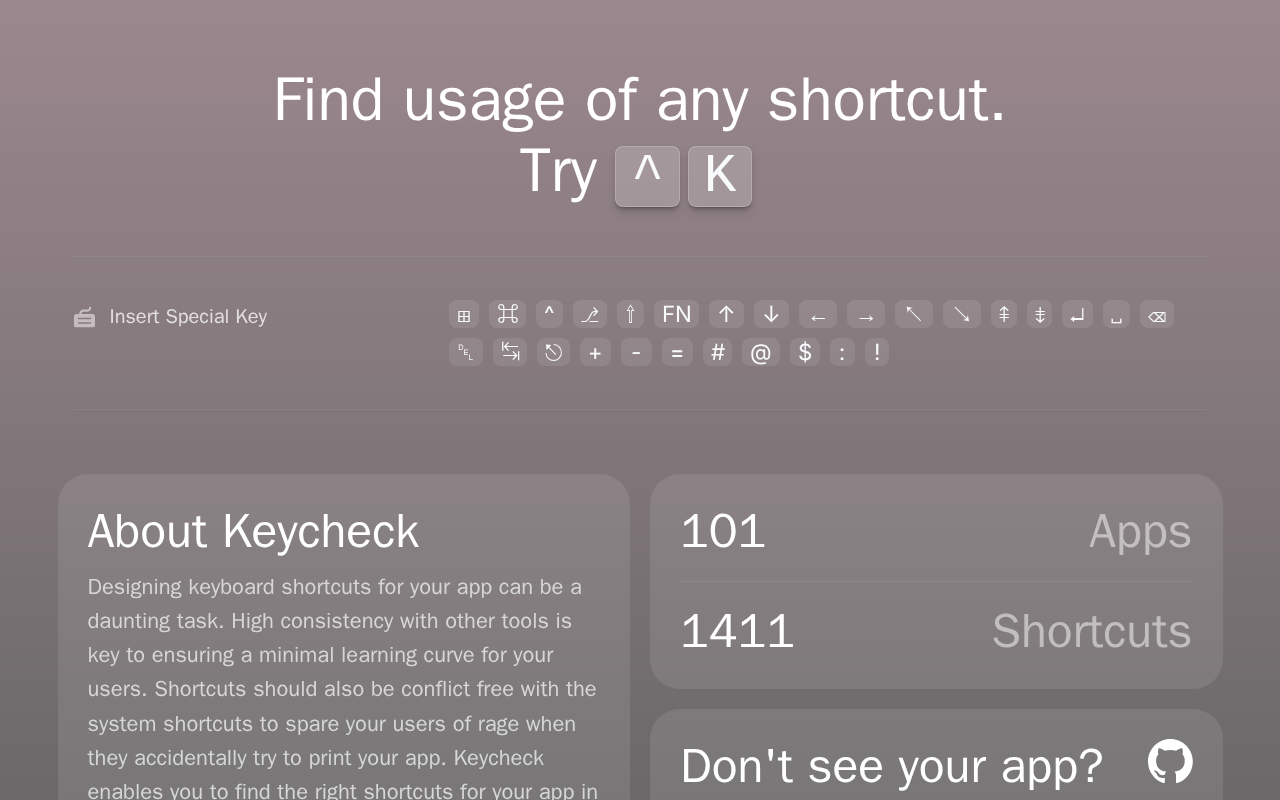Insert the Space key symbol
Viewport: 1280px width, 800px height.
pyautogui.click(x=1116, y=314)
